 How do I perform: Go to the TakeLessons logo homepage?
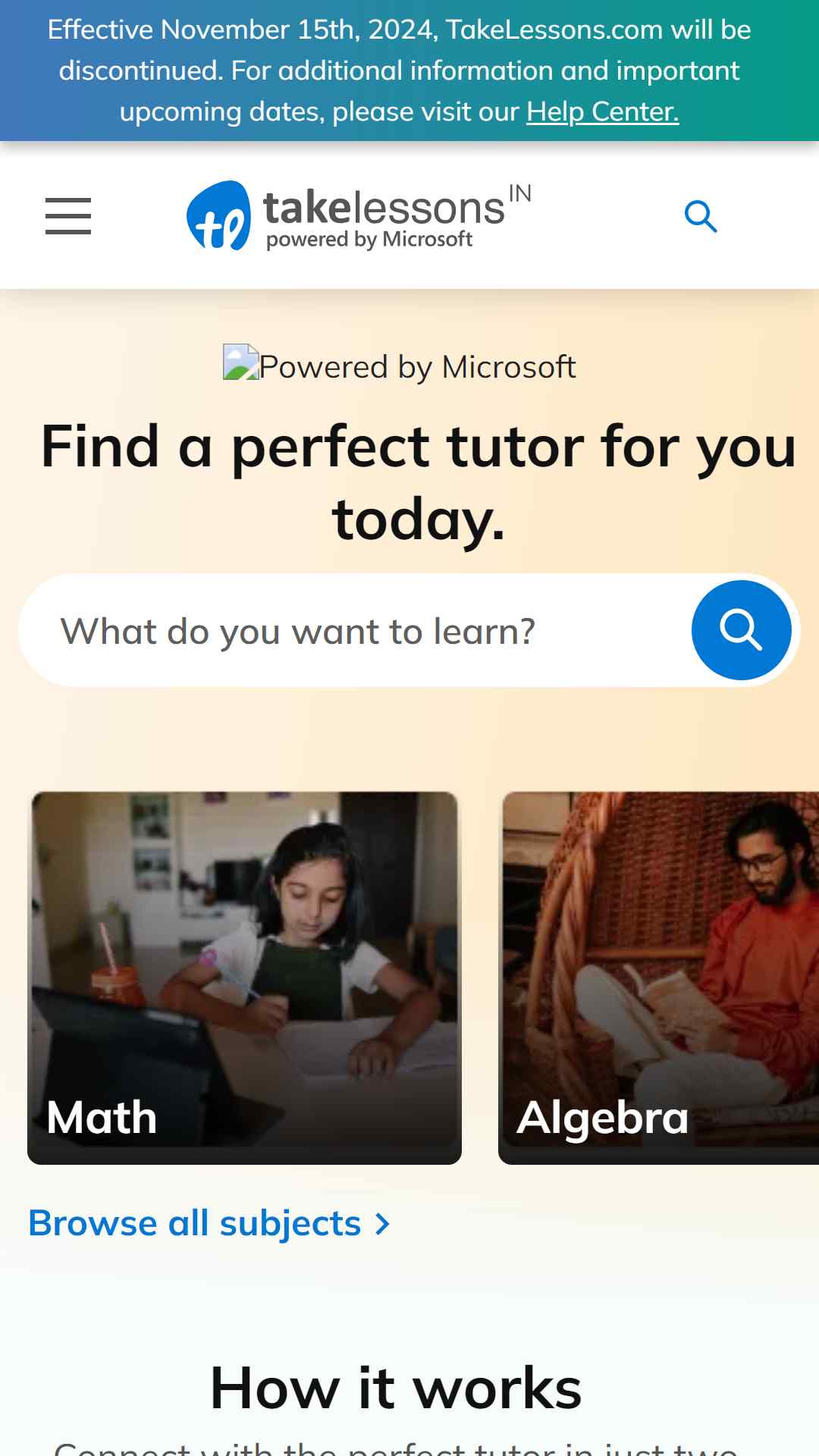[359, 215]
